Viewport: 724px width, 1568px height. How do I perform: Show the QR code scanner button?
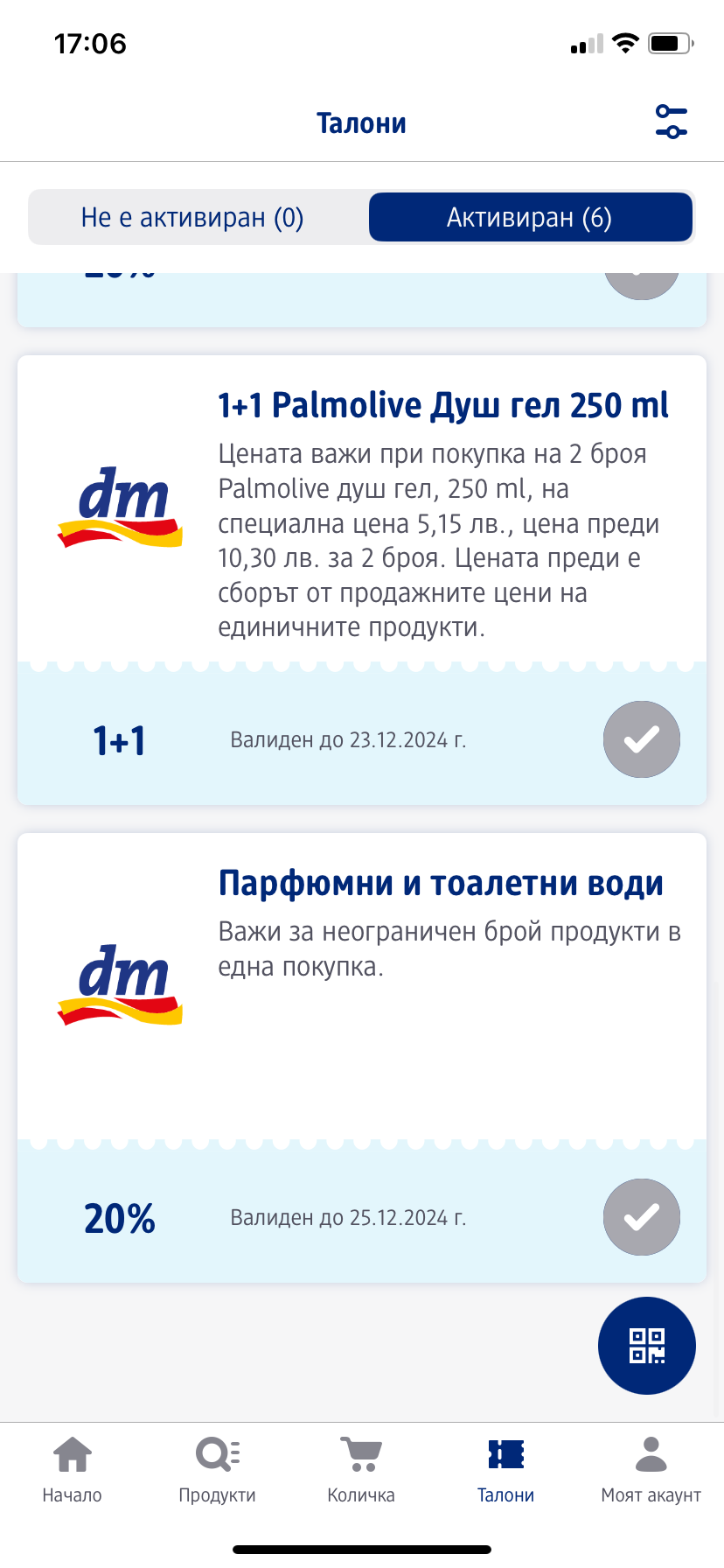coord(646,1346)
